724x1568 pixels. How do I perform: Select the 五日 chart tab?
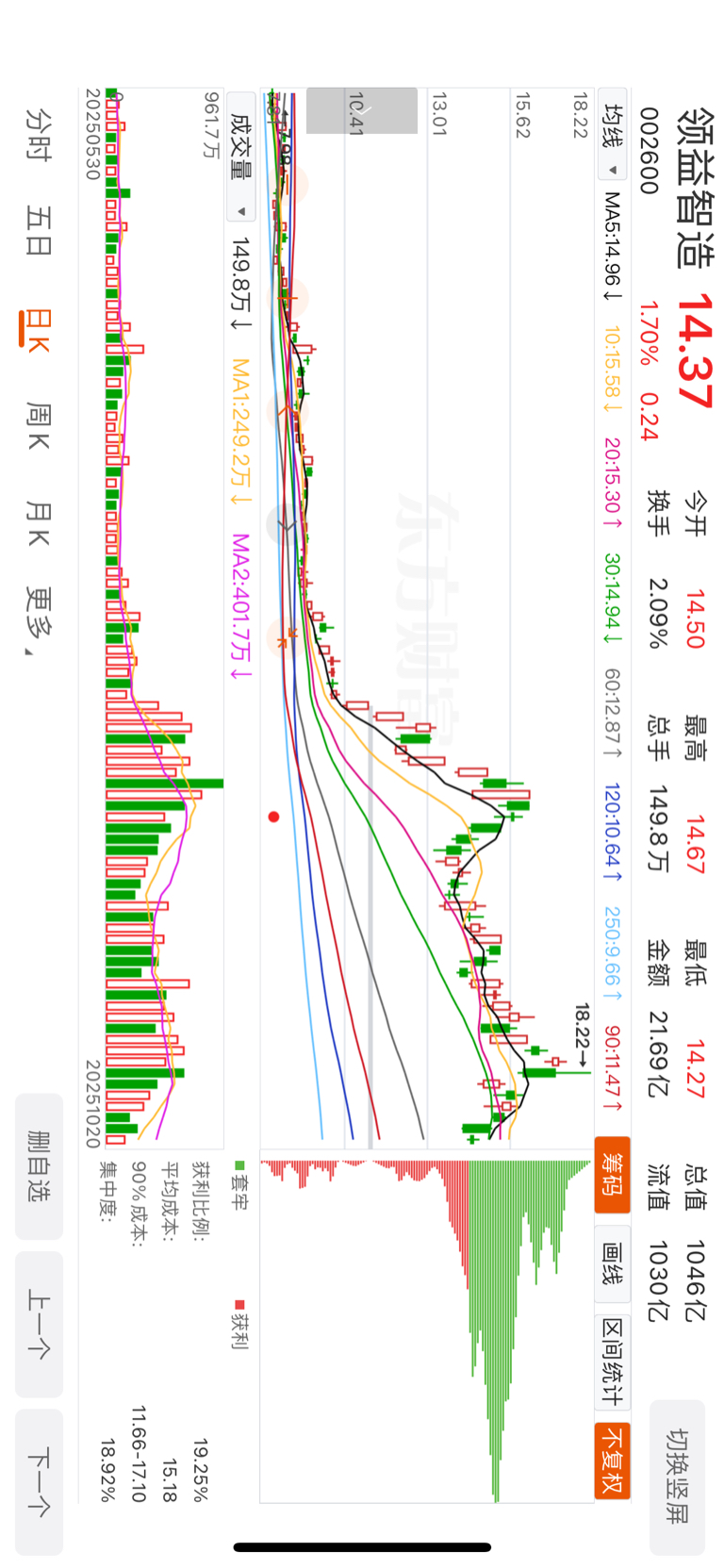(x=39, y=230)
